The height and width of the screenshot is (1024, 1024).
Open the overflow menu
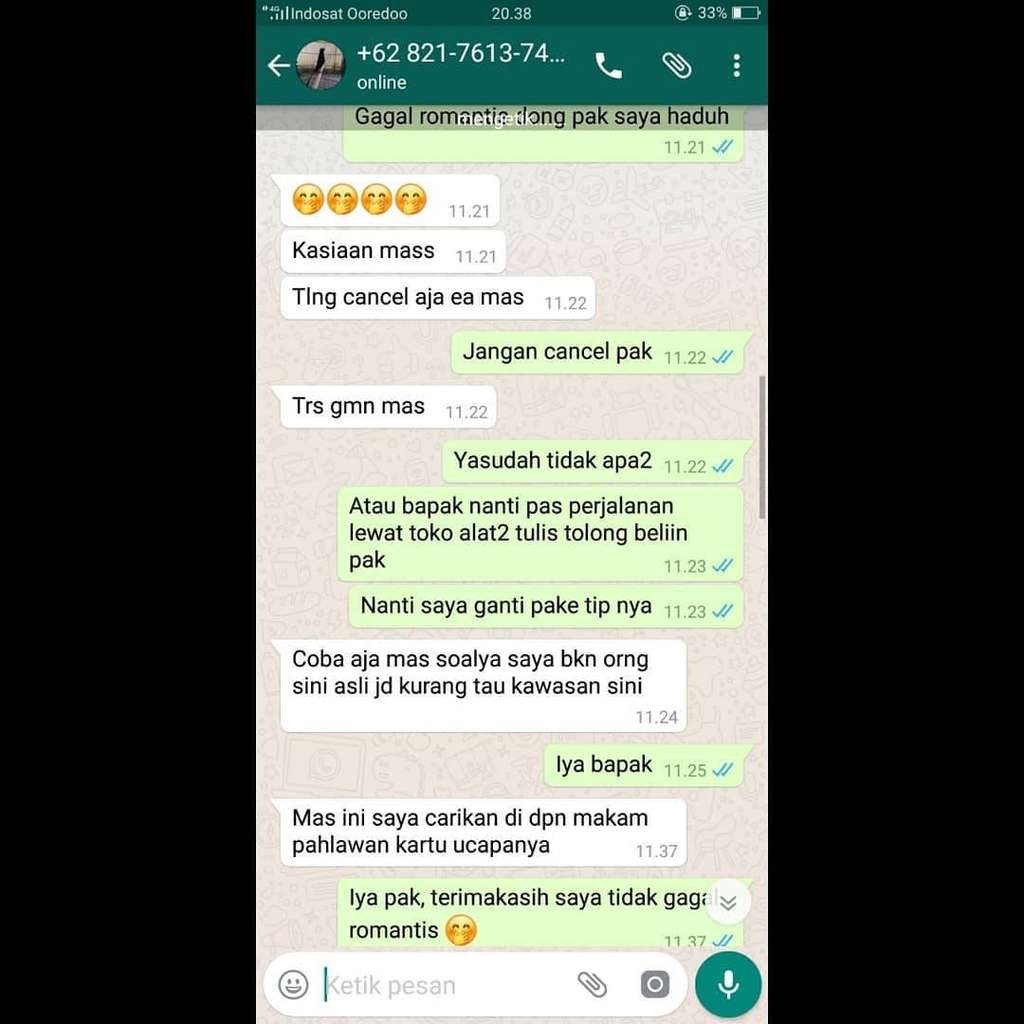(x=737, y=66)
